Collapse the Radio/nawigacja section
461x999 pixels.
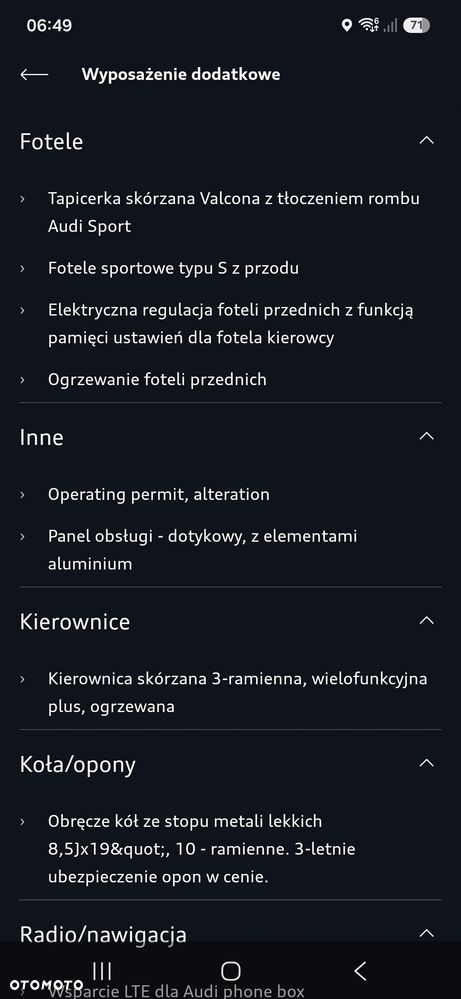[427, 933]
